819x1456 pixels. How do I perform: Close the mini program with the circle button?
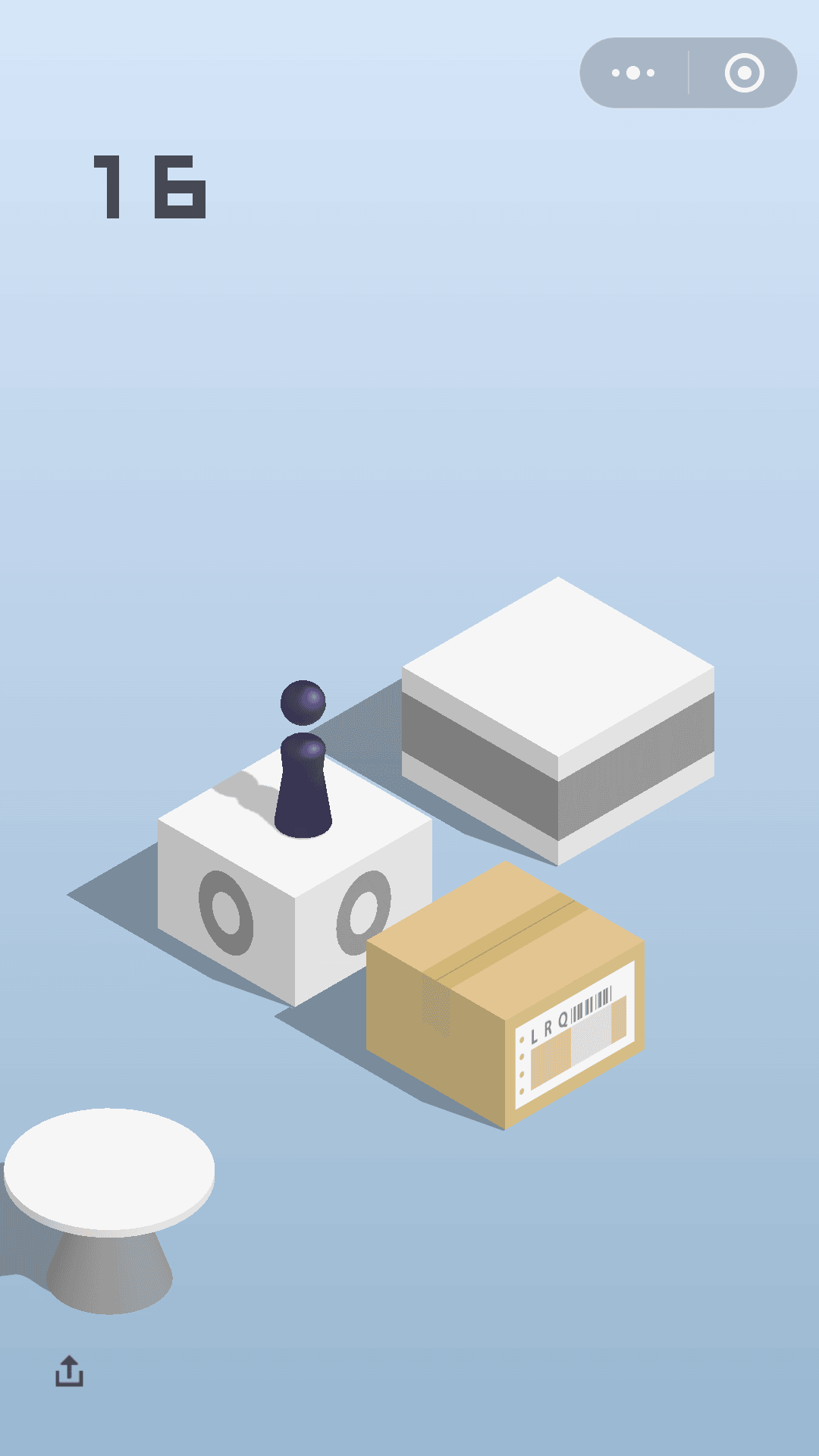point(744,73)
